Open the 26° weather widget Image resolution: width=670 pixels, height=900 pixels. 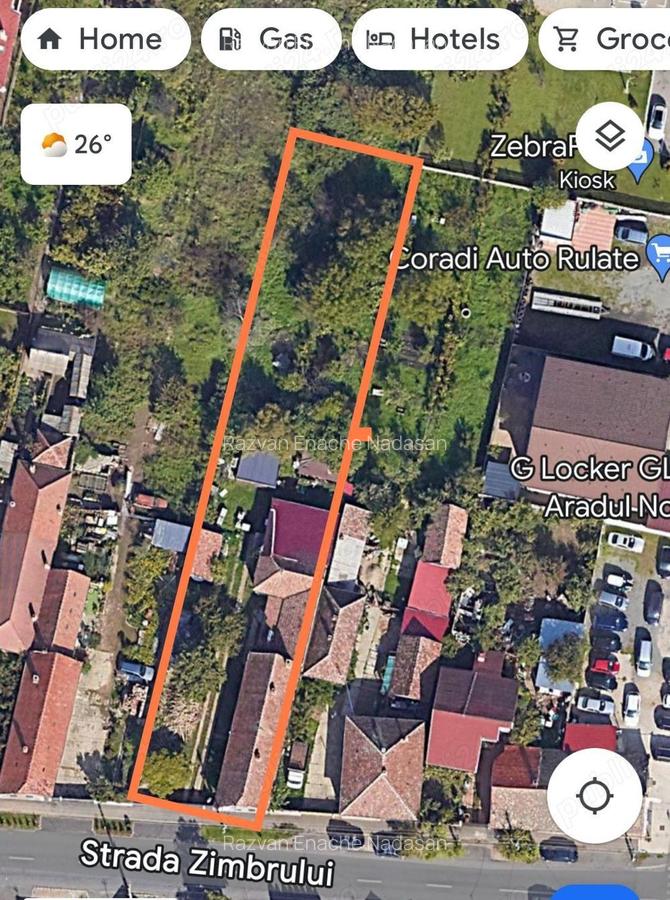(x=76, y=145)
